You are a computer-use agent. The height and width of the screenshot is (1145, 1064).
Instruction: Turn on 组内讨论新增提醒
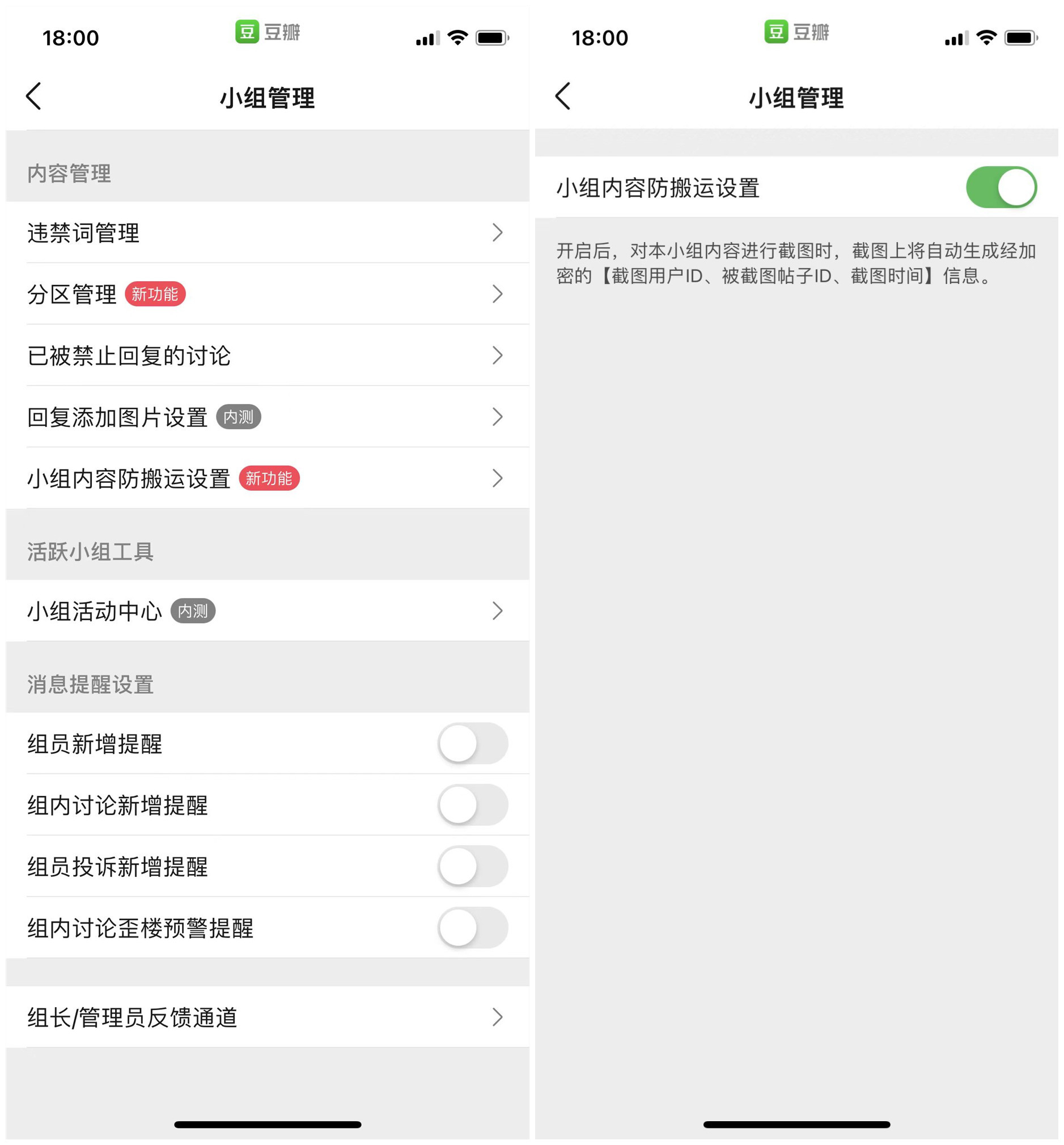pyautogui.click(x=472, y=805)
